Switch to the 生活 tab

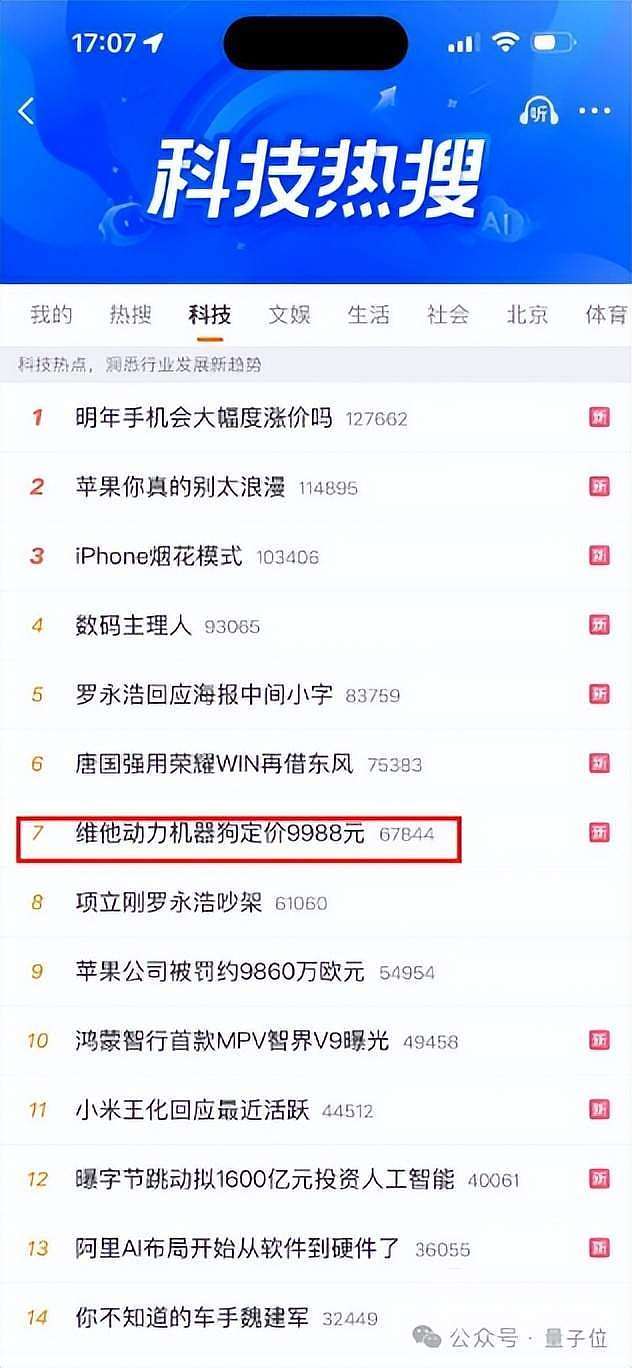(x=368, y=315)
